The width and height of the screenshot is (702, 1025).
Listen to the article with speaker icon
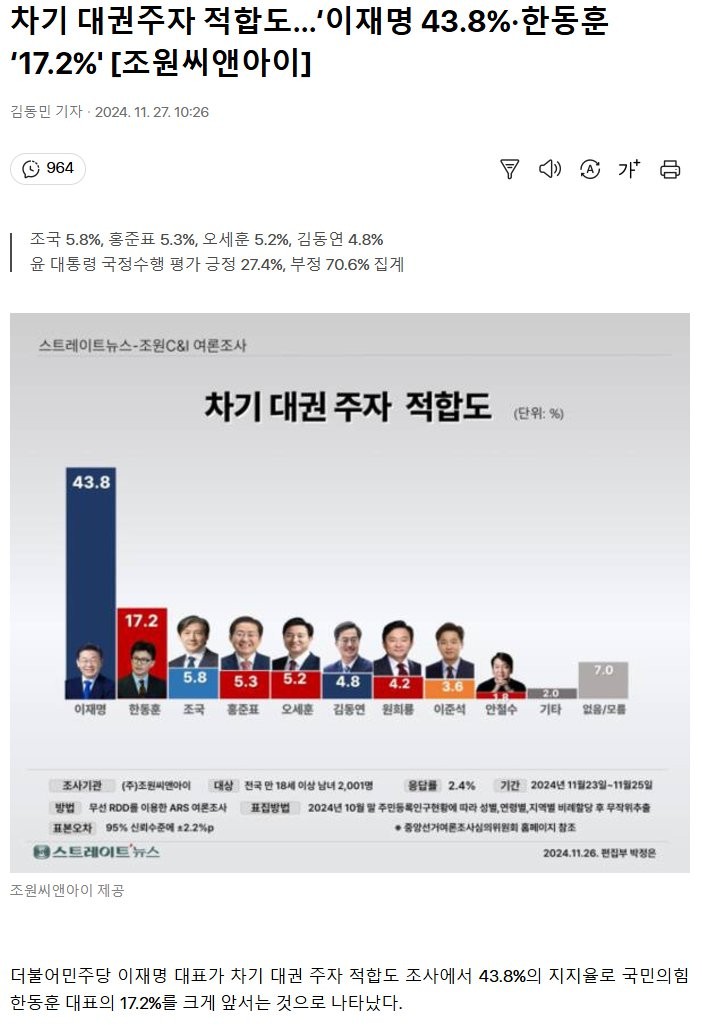(x=550, y=169)
